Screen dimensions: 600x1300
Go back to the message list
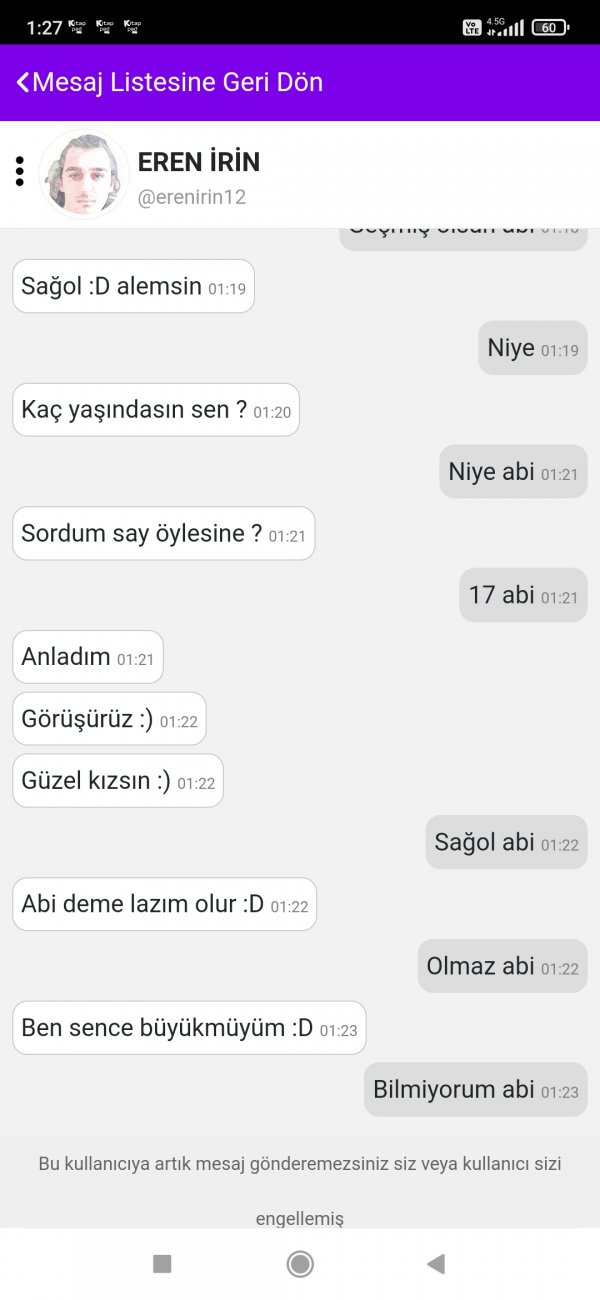(170, 82)
